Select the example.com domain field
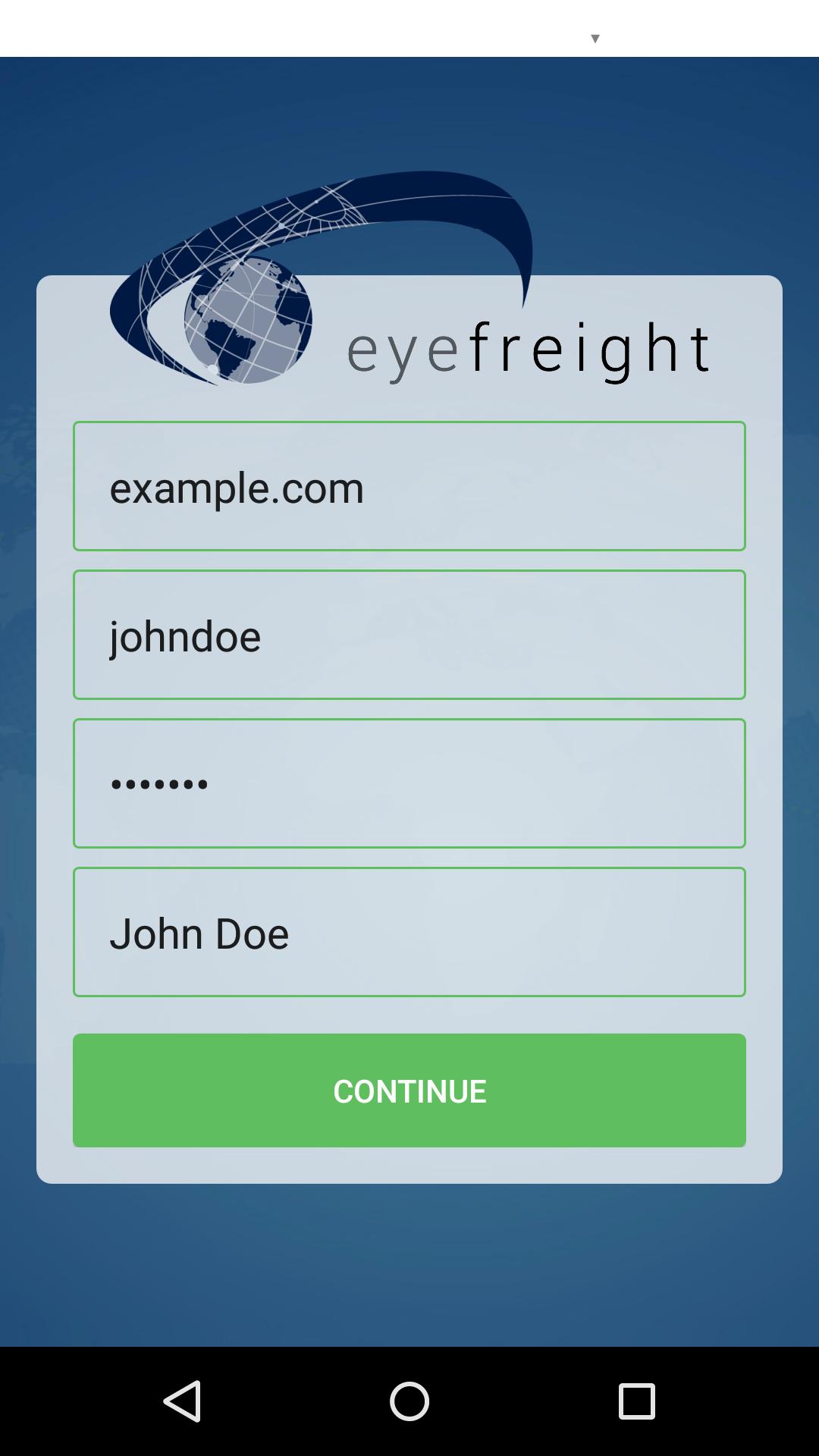The height and width of the screenshot is (1456, 819). point(409,486)
